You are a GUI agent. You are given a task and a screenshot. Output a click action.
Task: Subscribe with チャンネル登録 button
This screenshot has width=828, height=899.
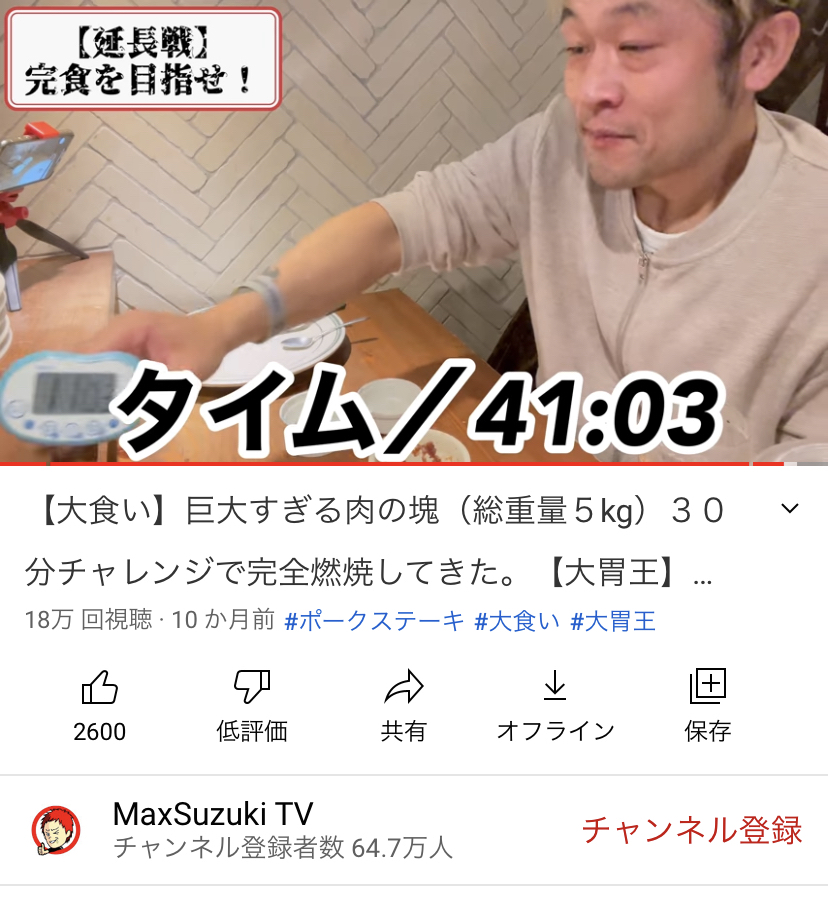click(x=692, y=830)
